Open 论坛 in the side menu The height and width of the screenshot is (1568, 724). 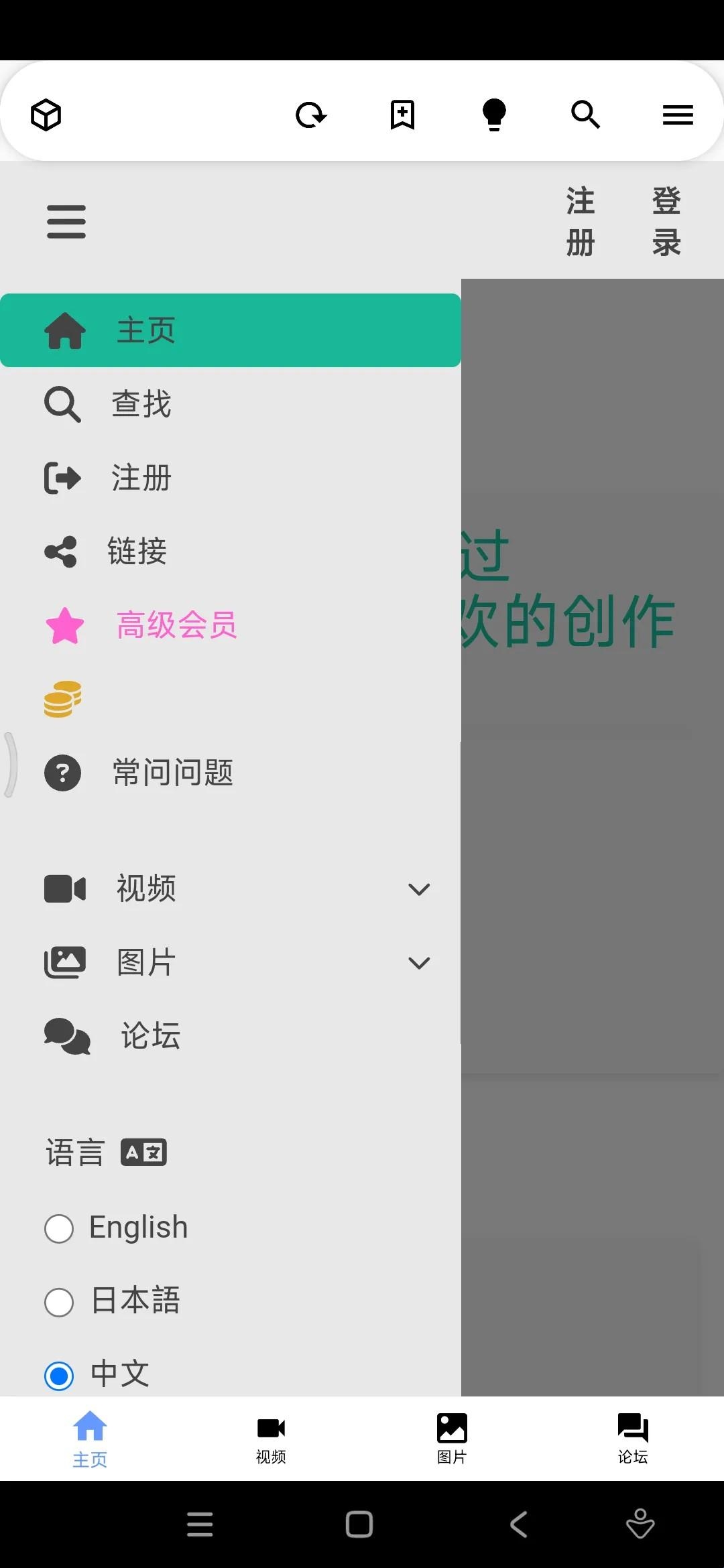[x=150, y=1036]
